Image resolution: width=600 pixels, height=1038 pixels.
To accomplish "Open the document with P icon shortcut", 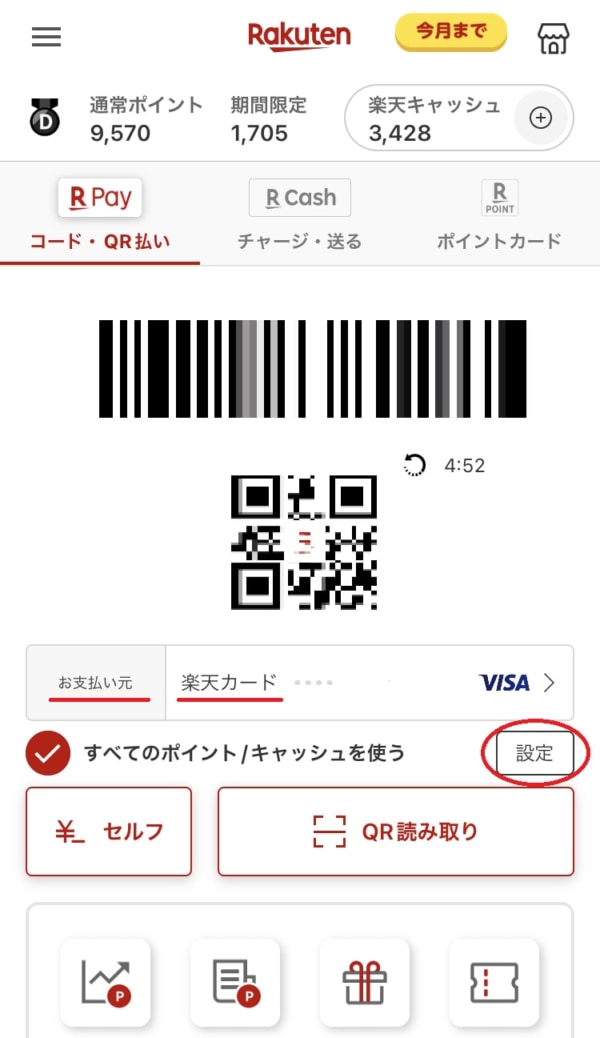I will (x=235, y=982).
